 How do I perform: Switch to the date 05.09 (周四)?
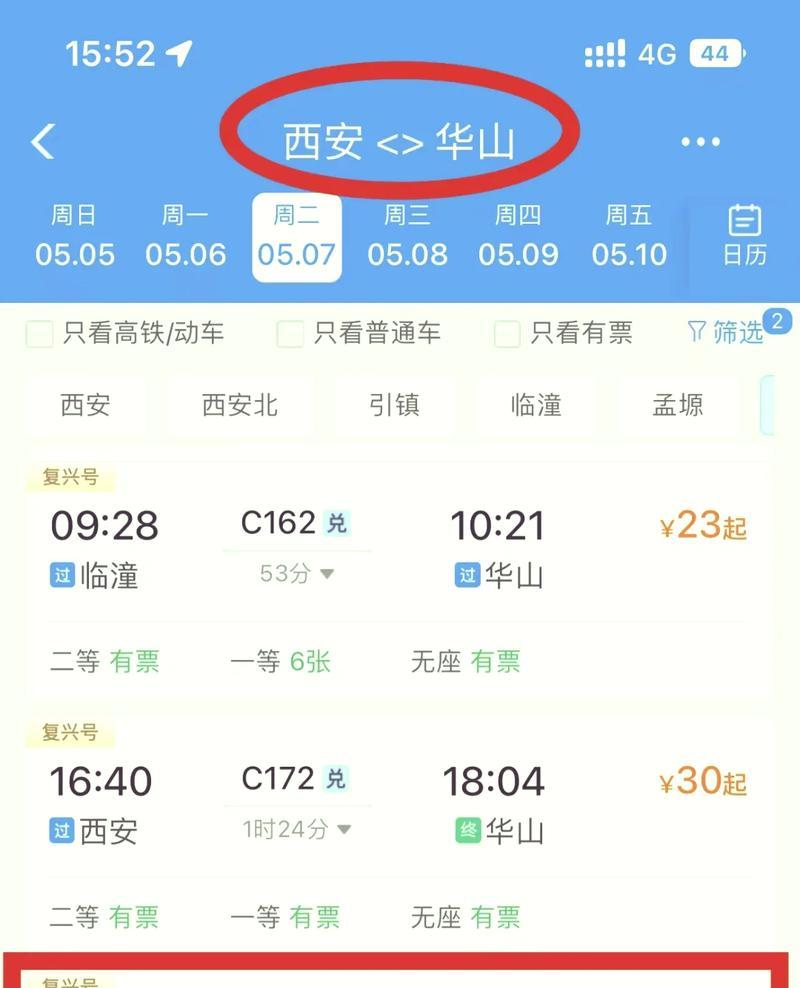click(518, 237)
